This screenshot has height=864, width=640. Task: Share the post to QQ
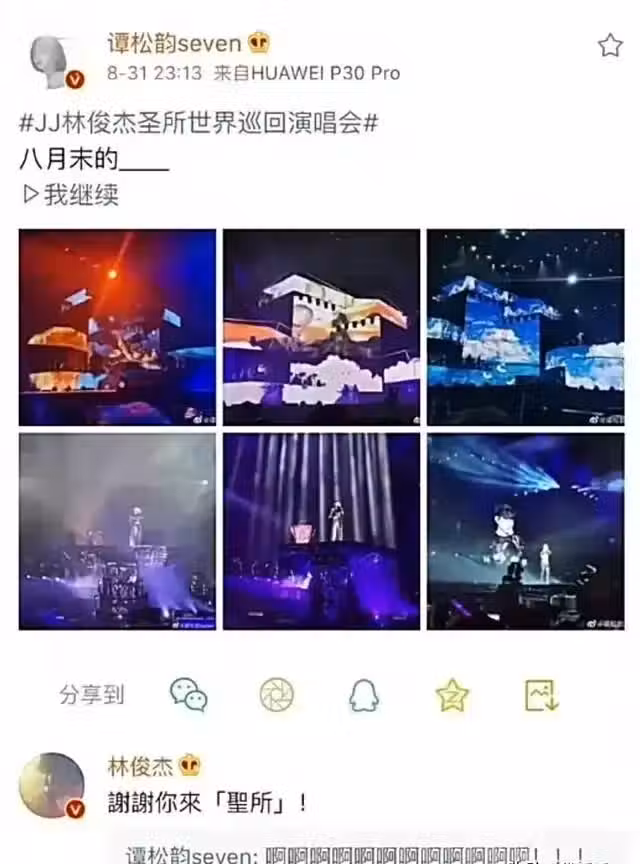point(364,694)
